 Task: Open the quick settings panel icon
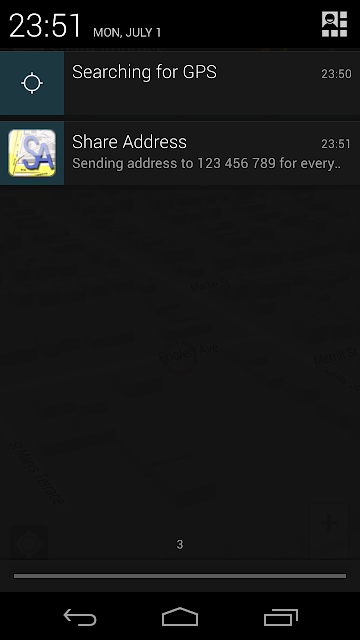pyautogui.click(x=334, y=24)
